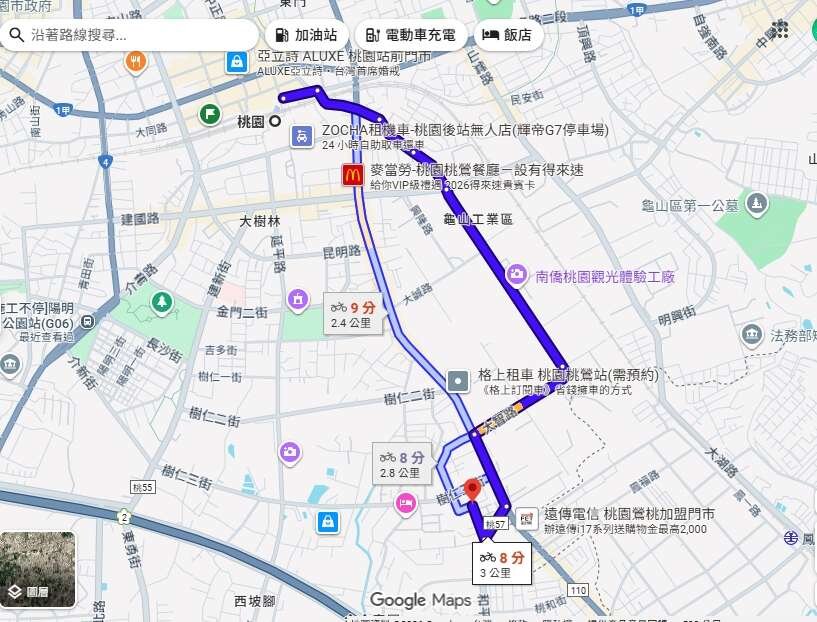Screen dimensions: 817x622
Task: Choose the 8 分 2.8 公里 route
Action: (400, 463)
